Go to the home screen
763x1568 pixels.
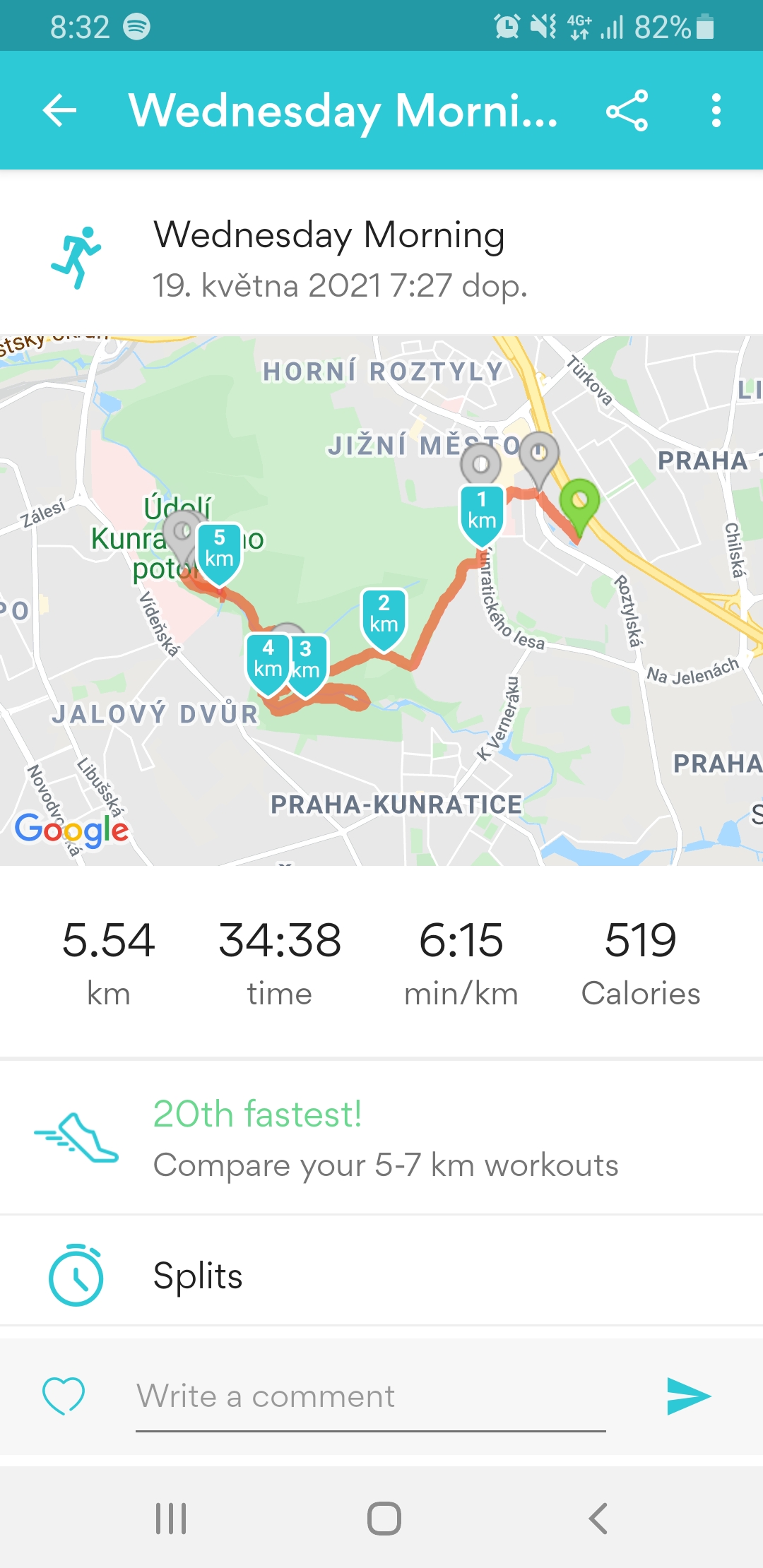[384, 1519]
